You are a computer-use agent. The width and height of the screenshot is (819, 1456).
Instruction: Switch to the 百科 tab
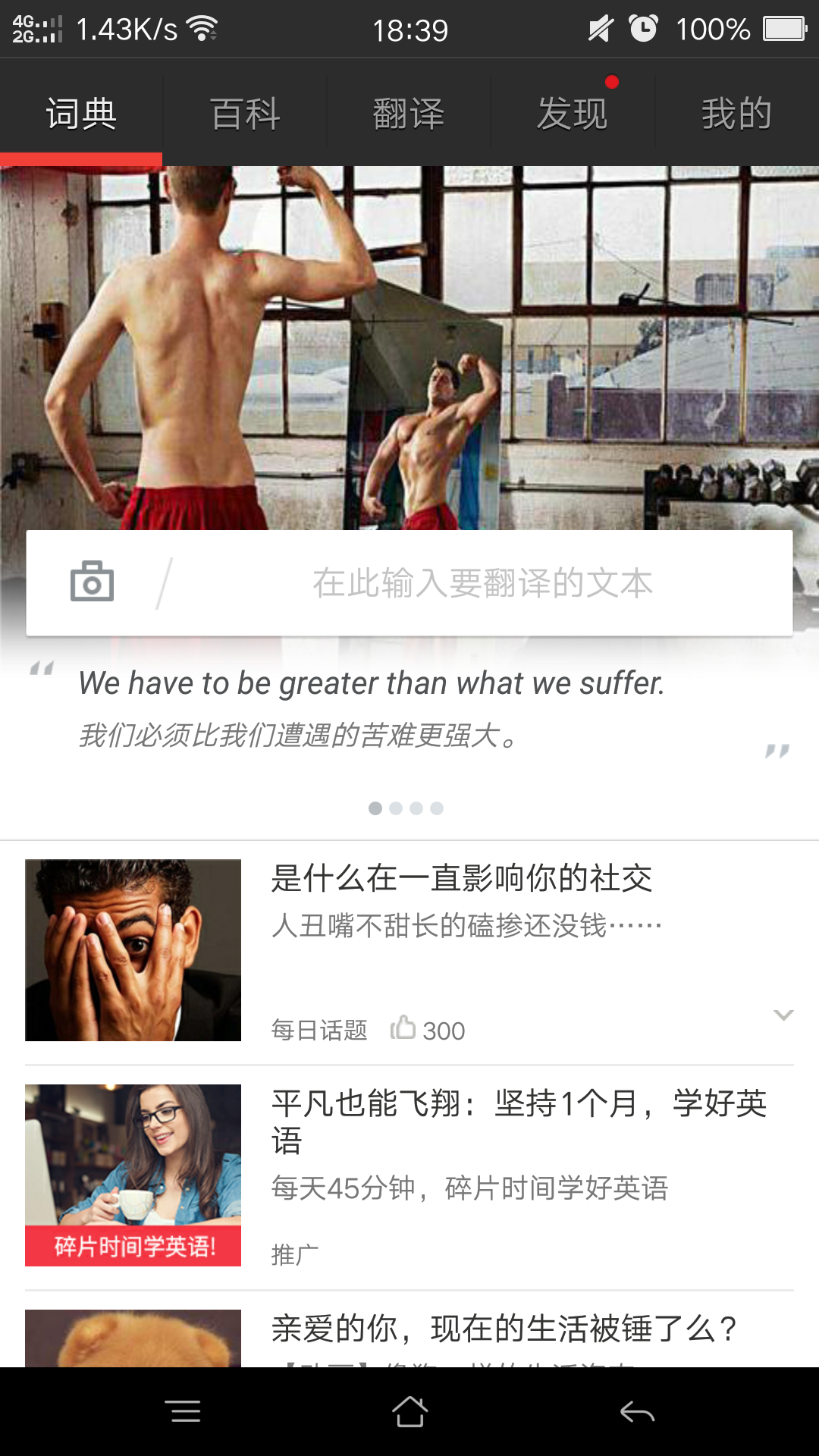coord(245,114)
